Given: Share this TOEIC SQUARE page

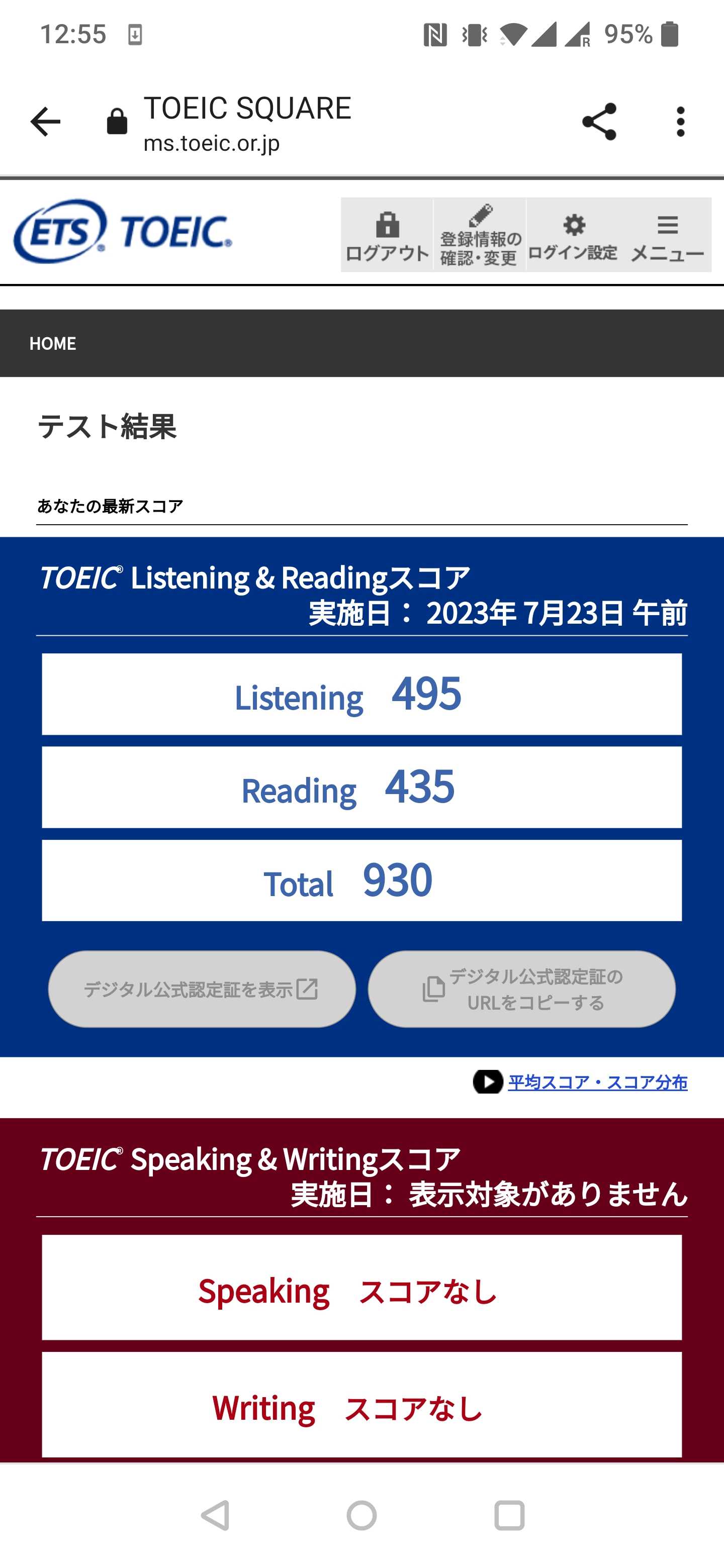Looking at the screenshot, I should pyautogui.click(x=599, y=122).
